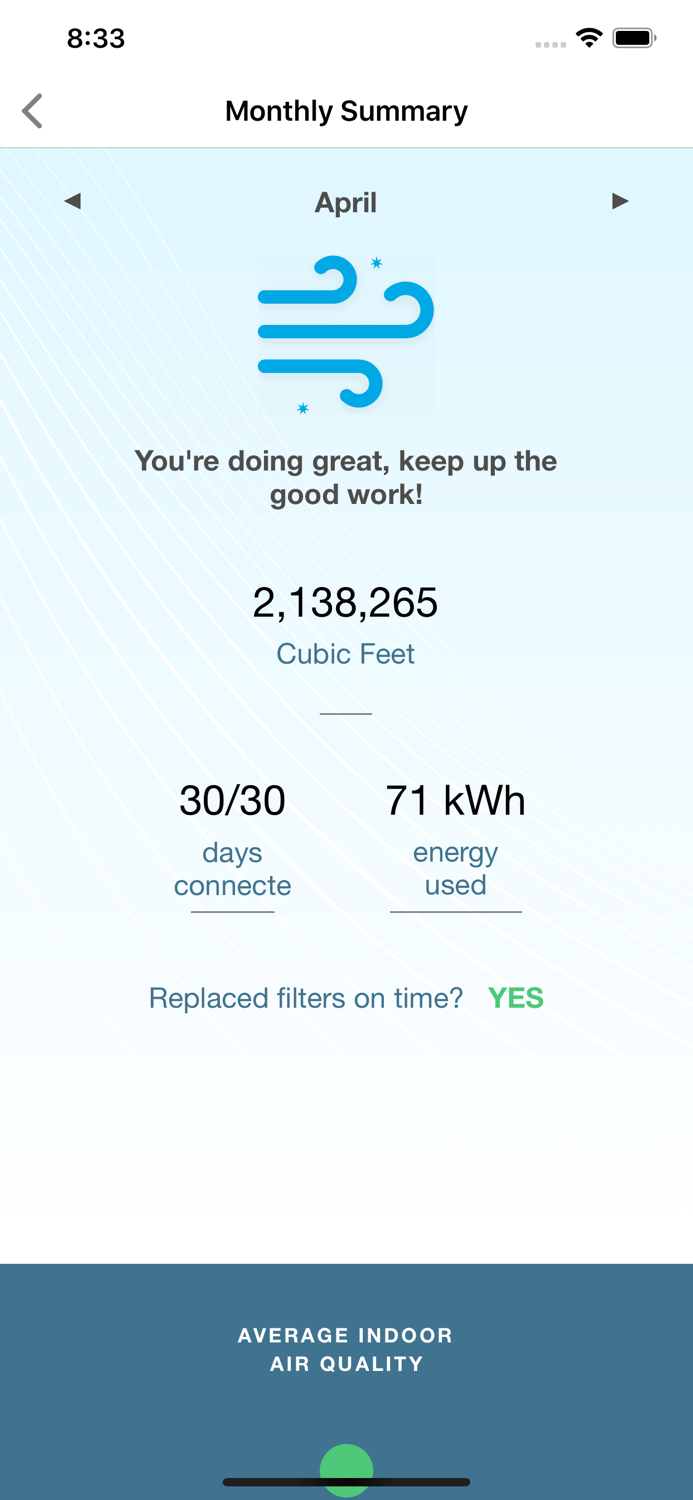693x1500 pixels.
Task: Go back from Monthly Summary
Action: coord(33,111)
